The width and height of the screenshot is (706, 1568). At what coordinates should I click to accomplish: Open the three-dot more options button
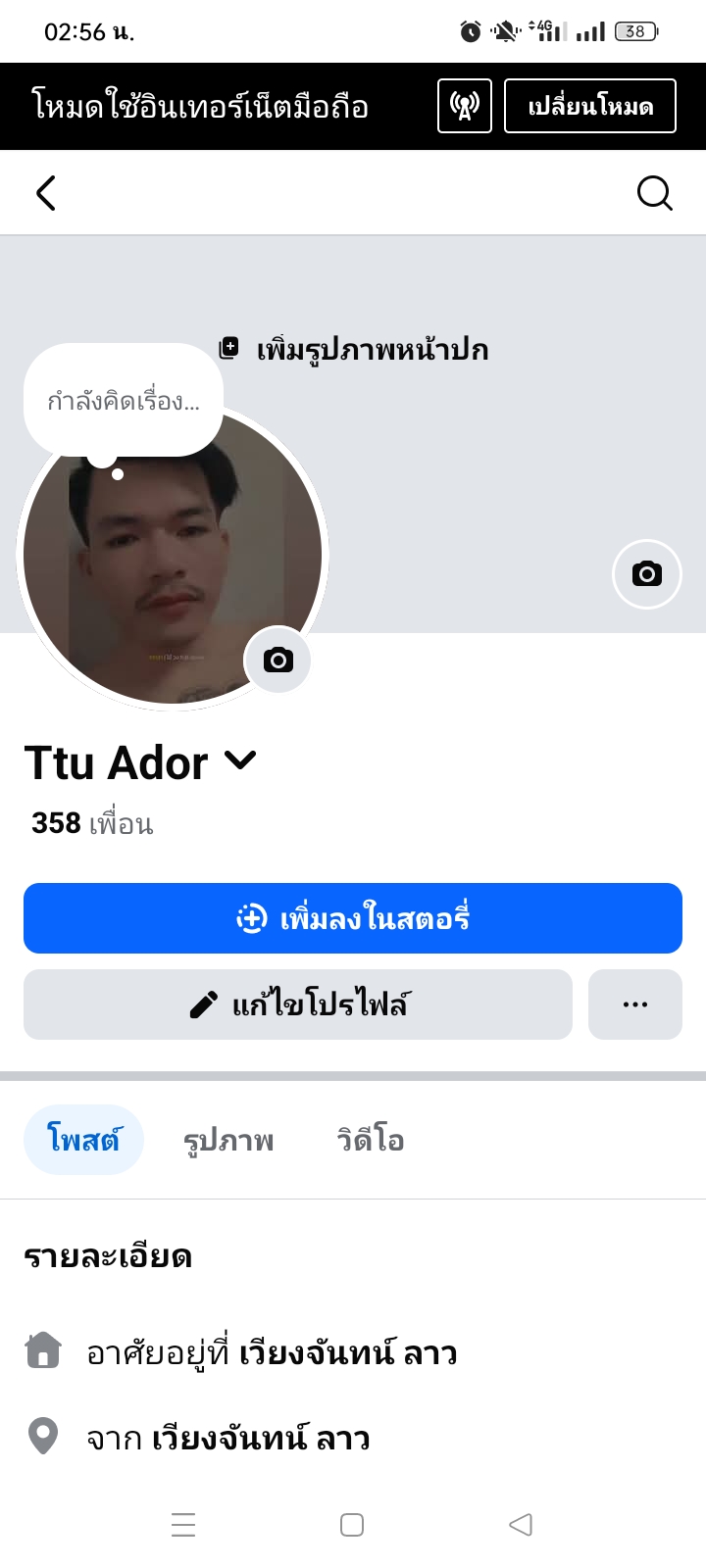[635, 1004]
